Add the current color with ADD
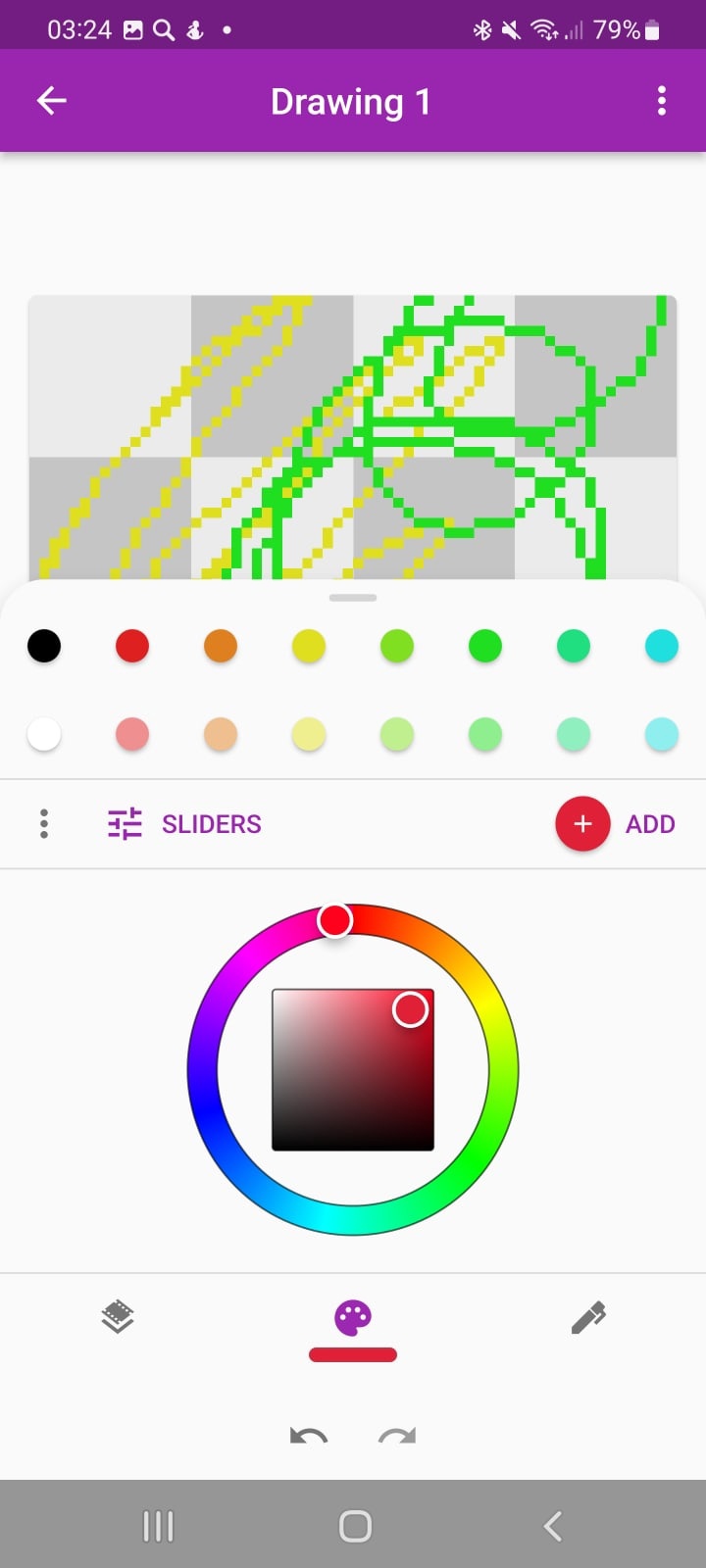This screenshot has height=1568, width=706. (616, 824)
